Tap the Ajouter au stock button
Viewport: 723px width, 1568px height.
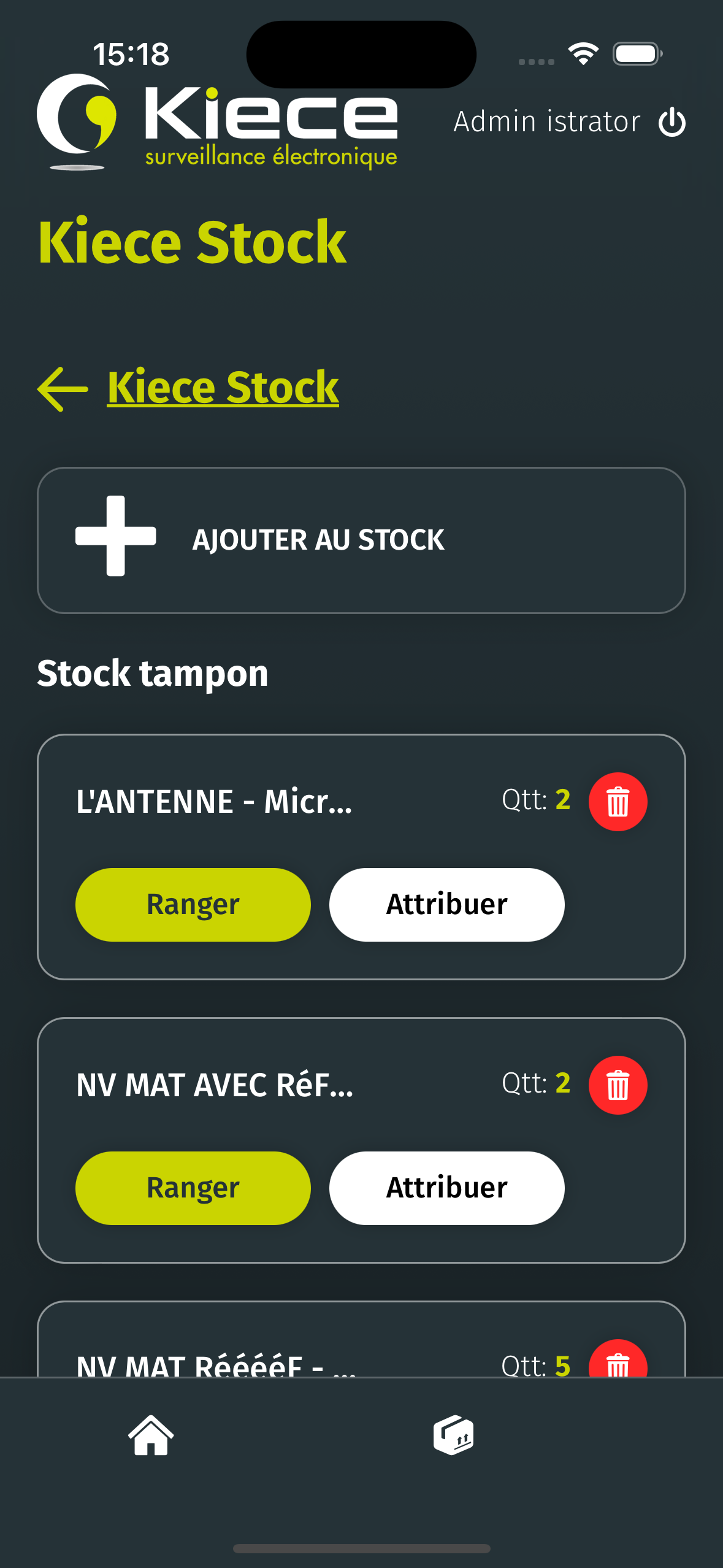(361, 540)
